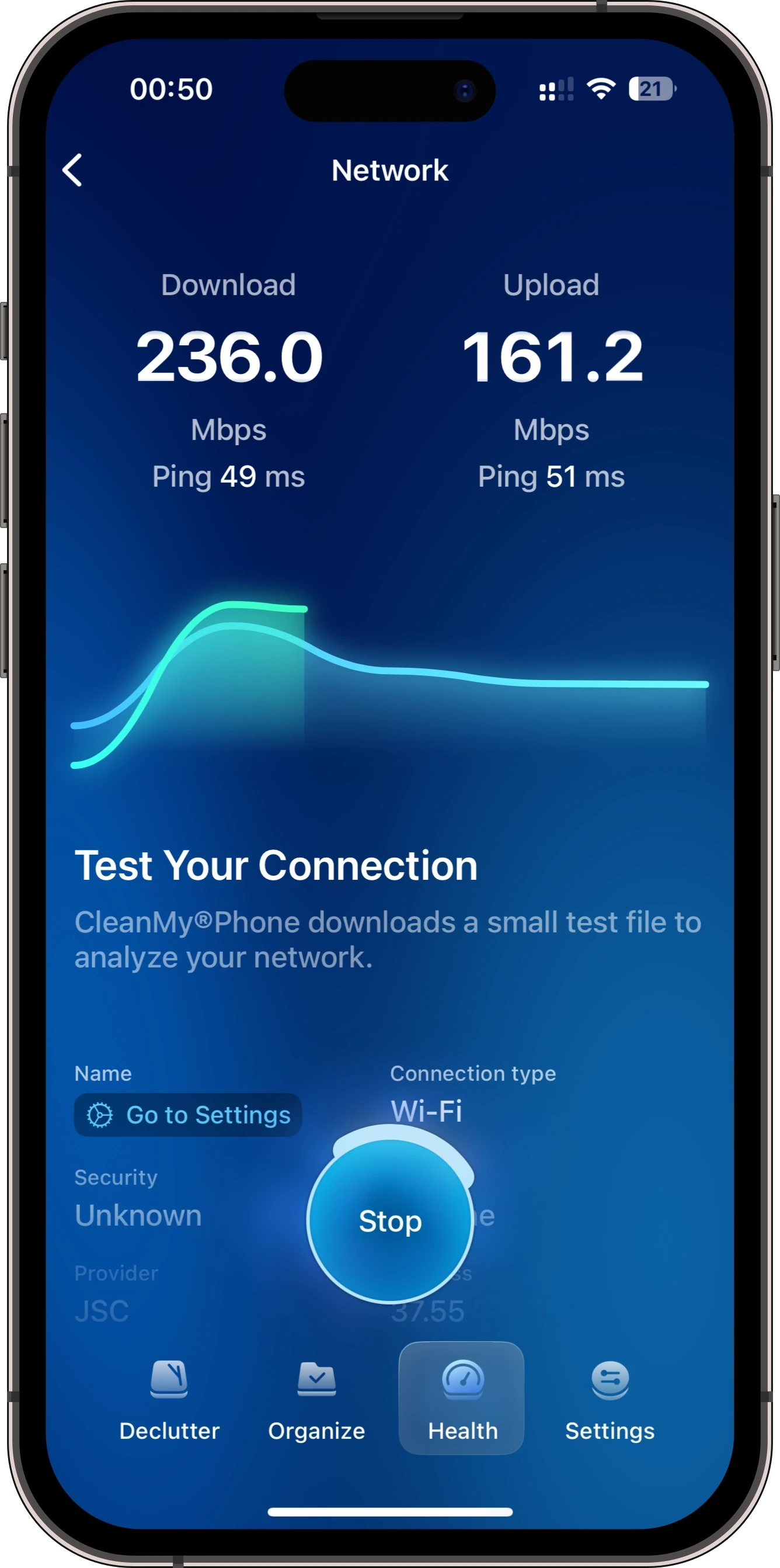Switch to the Declutter tab
Viewport: 780px width, 1568px height.
[169, 1399]
